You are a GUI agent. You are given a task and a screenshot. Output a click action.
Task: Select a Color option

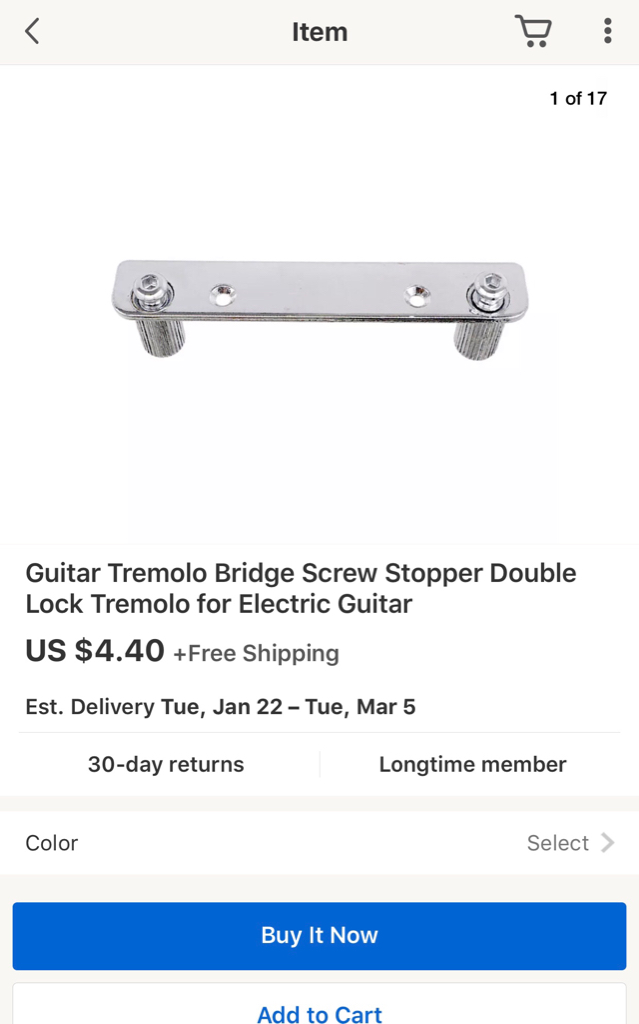[x=319, y=843]
